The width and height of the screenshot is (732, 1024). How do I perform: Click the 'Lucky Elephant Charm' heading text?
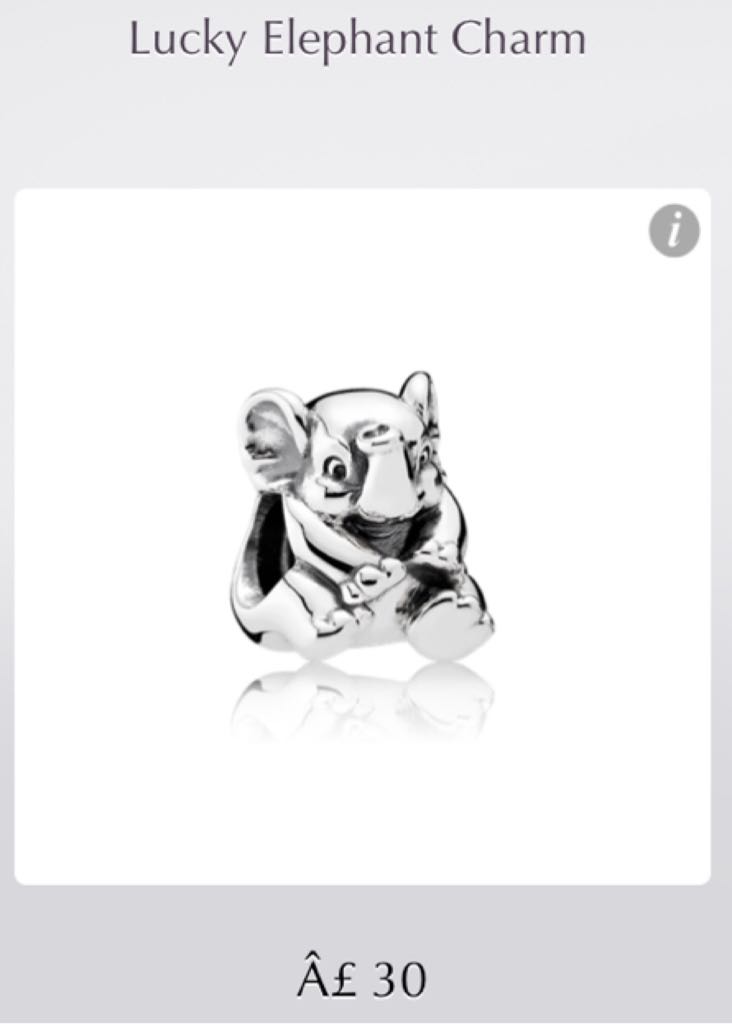[x=358, y=38]
